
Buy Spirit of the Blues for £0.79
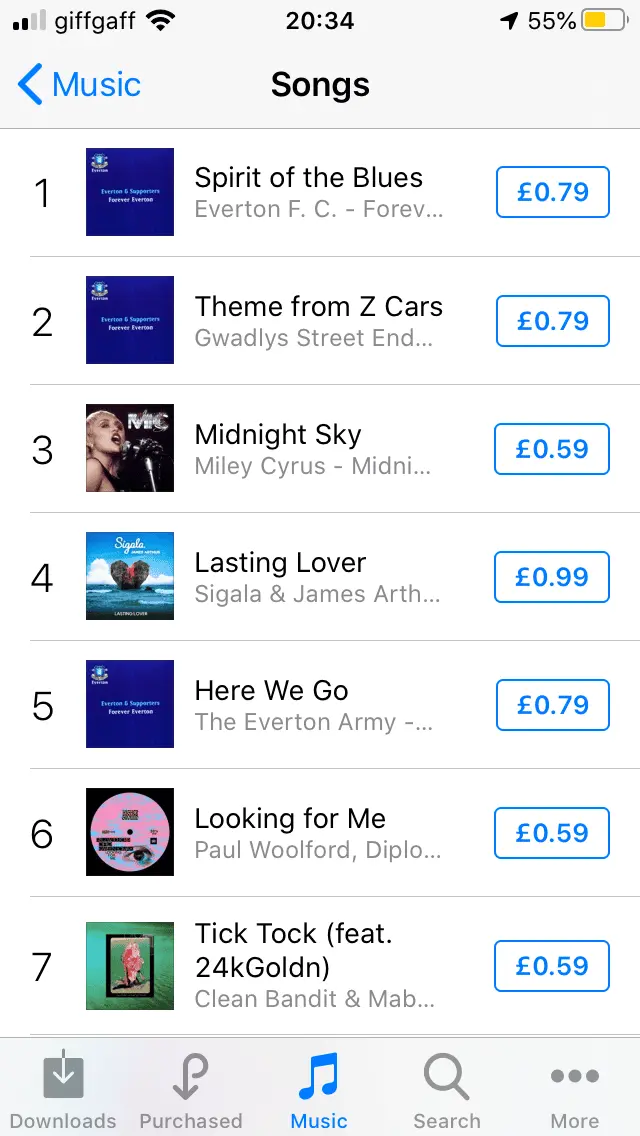(552, 192)
